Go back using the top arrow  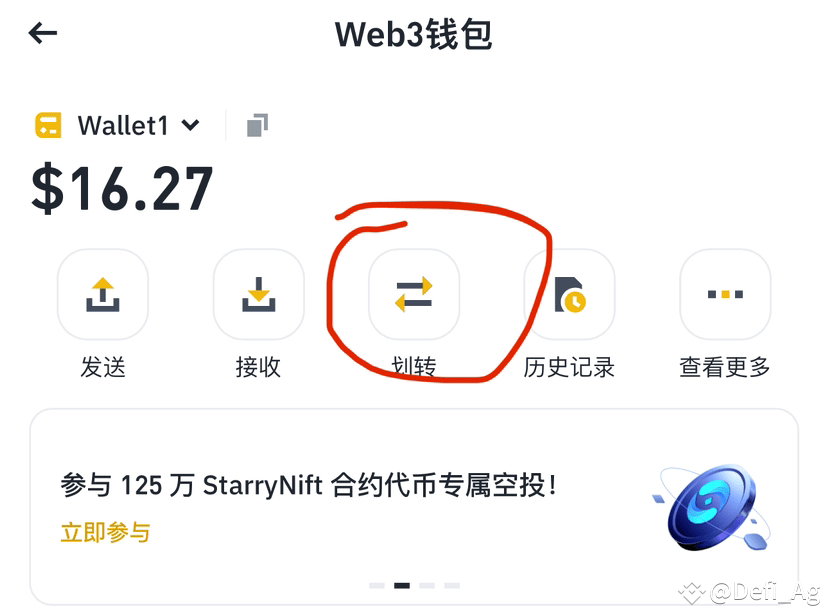pyautogui.click(x=43, y=34)
